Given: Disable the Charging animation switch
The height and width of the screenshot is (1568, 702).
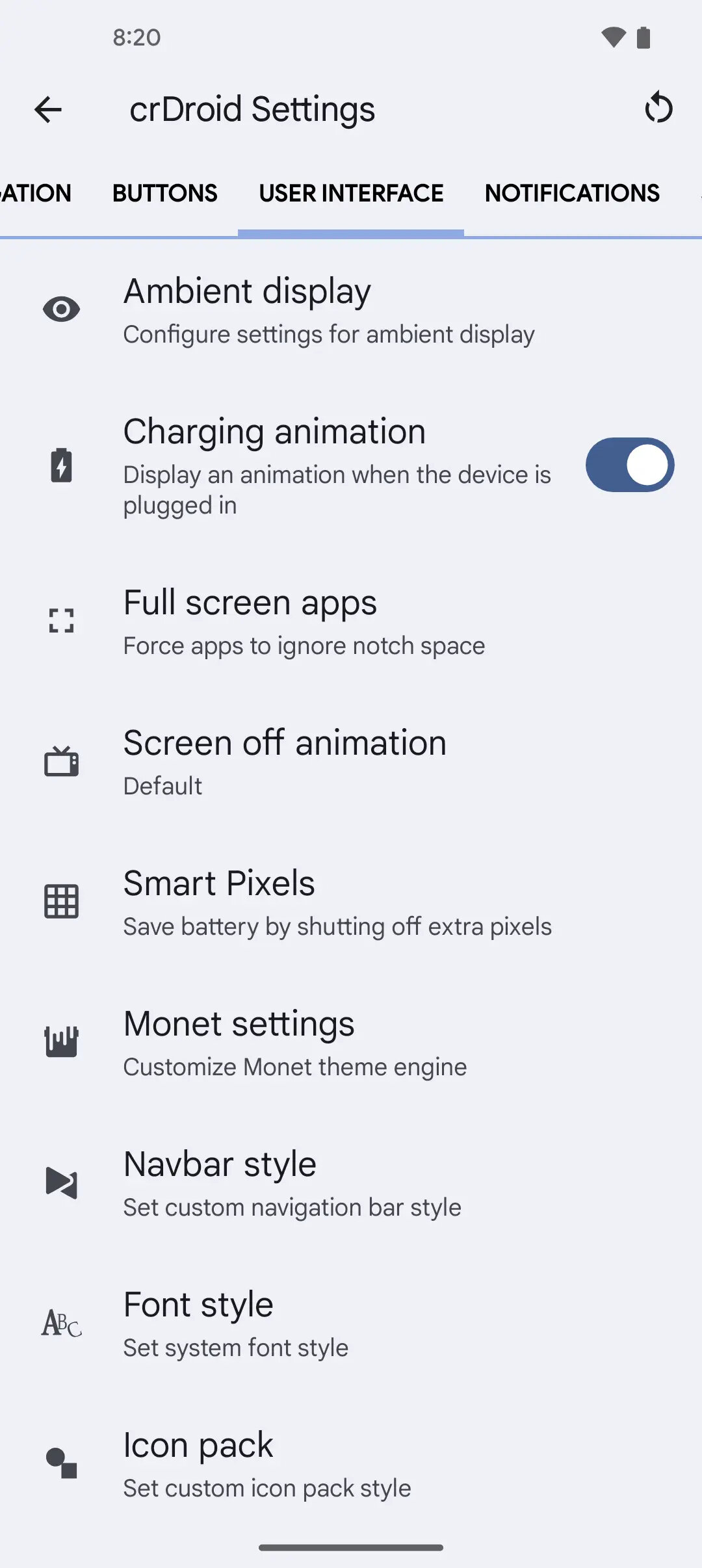Looking at the screenshot, I should point(629,465).
